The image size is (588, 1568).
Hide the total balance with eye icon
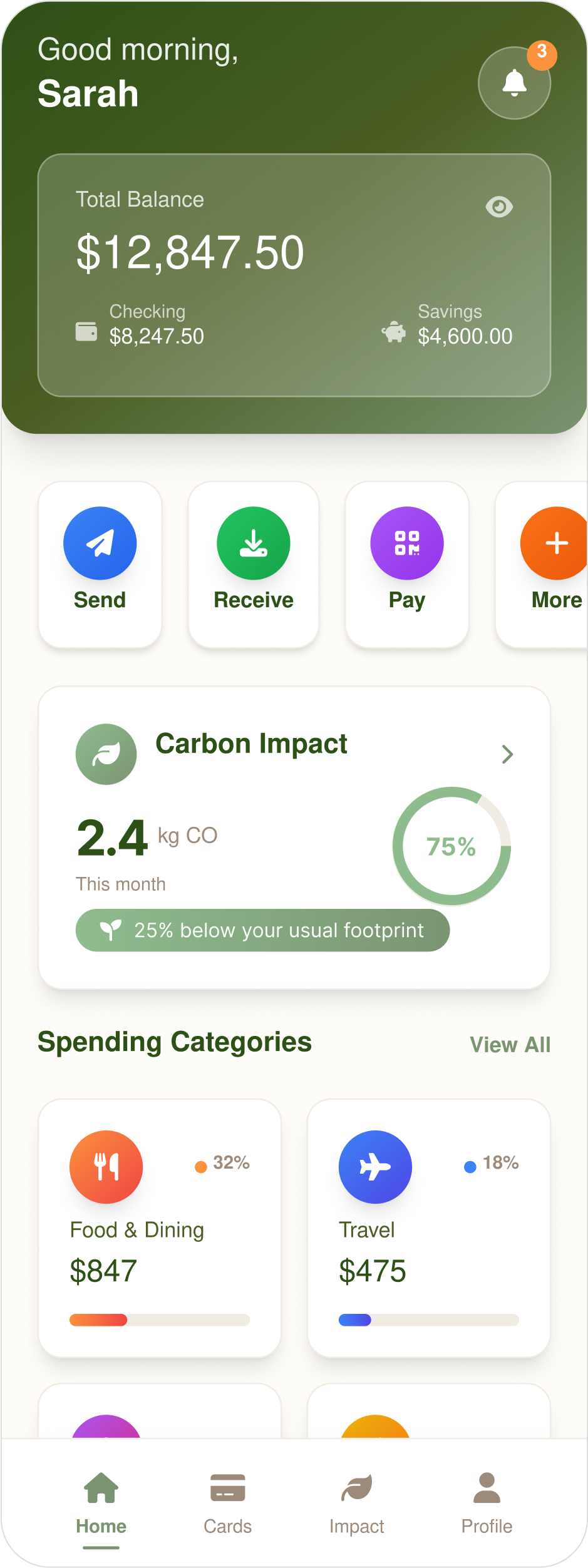[499, 207]
